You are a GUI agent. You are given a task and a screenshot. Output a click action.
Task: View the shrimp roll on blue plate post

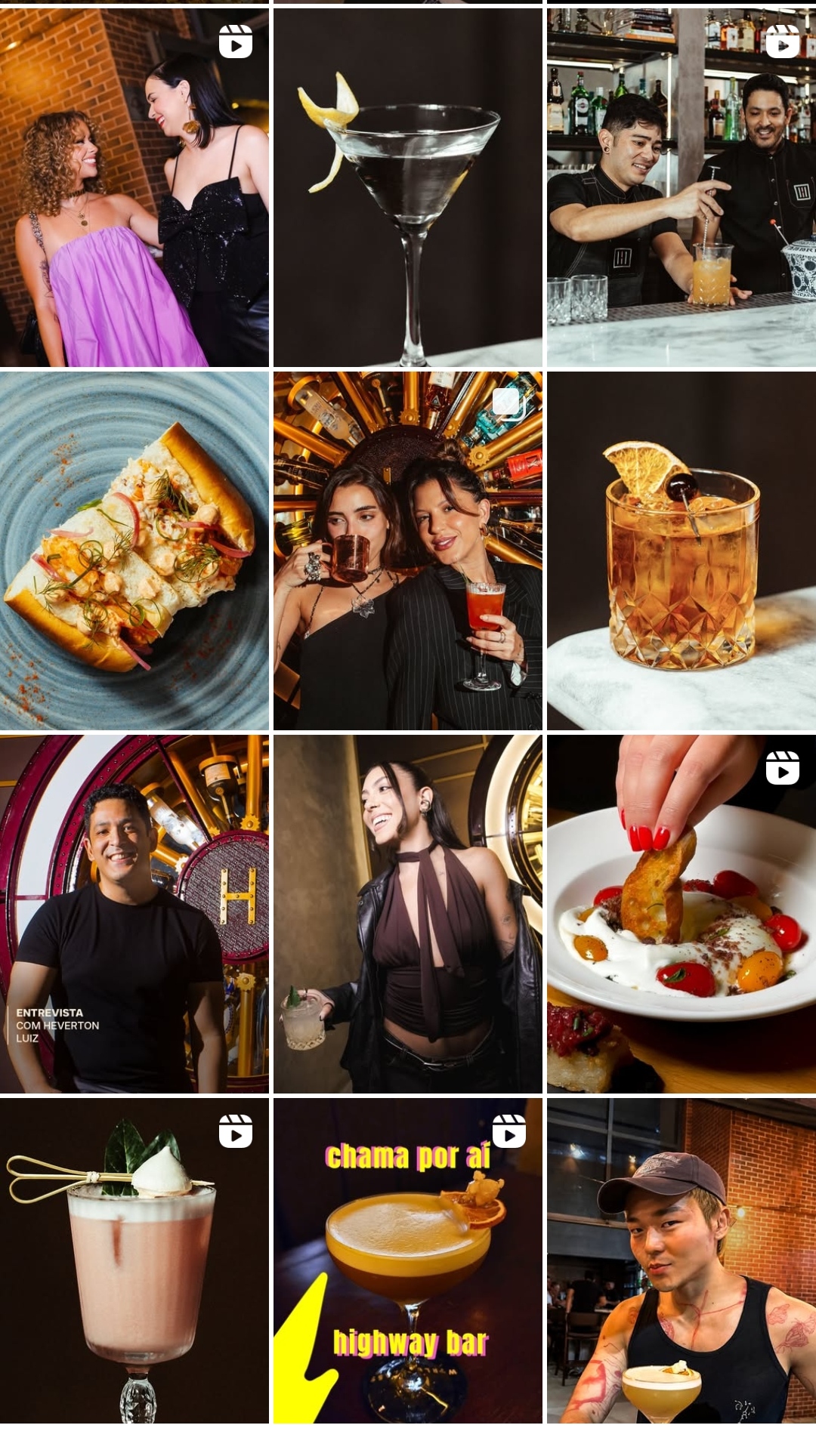click(x=134, y=551)
